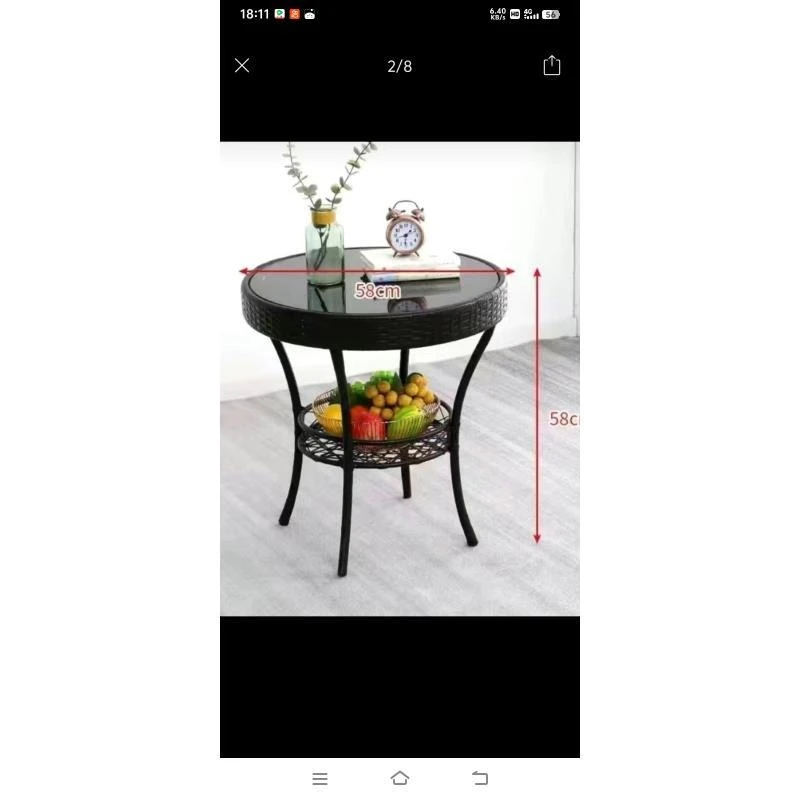
Task: Tap the system home button
Action: [x=399, y=778]
